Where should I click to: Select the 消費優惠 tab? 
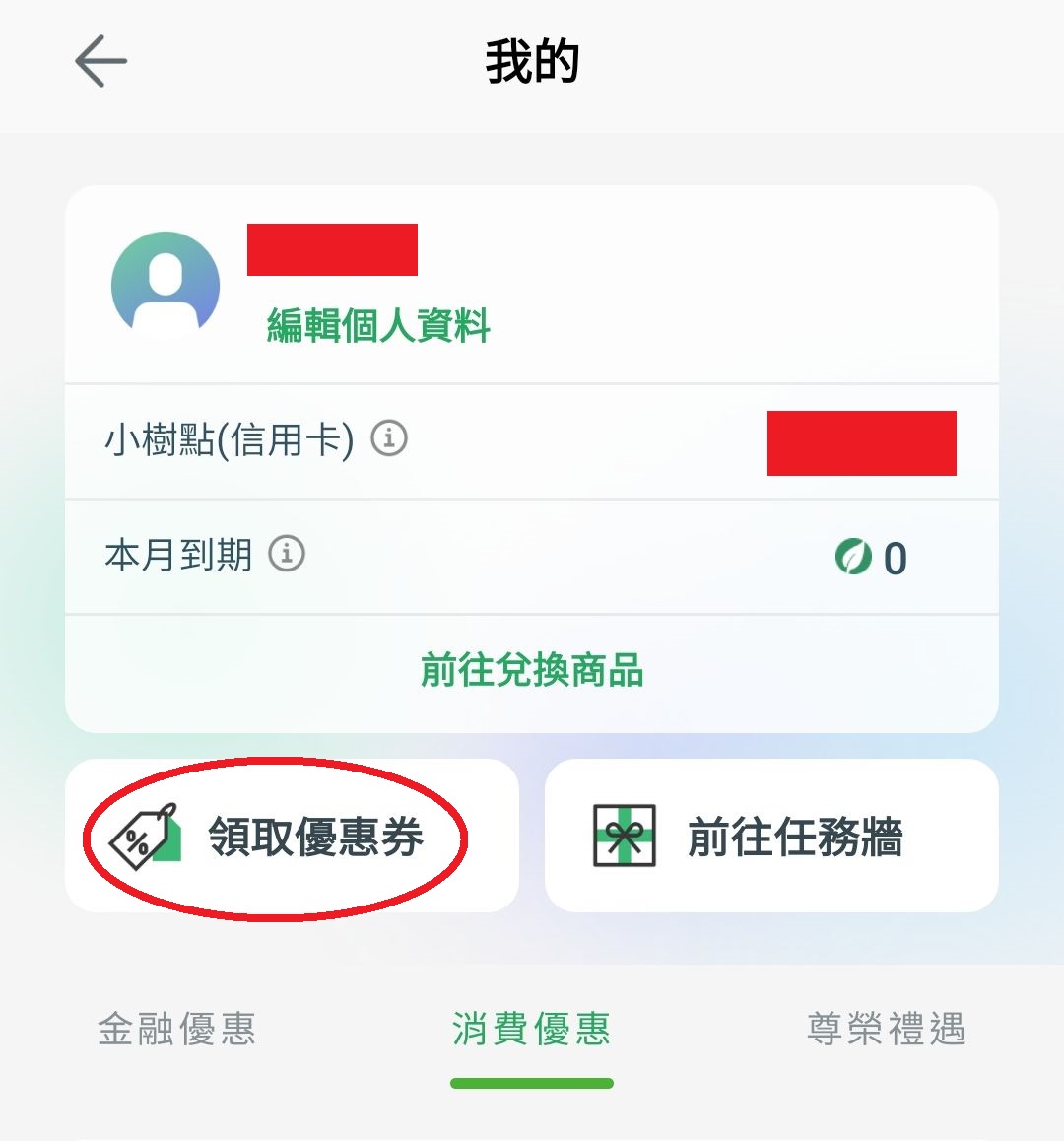click(x=532, y=1030)
